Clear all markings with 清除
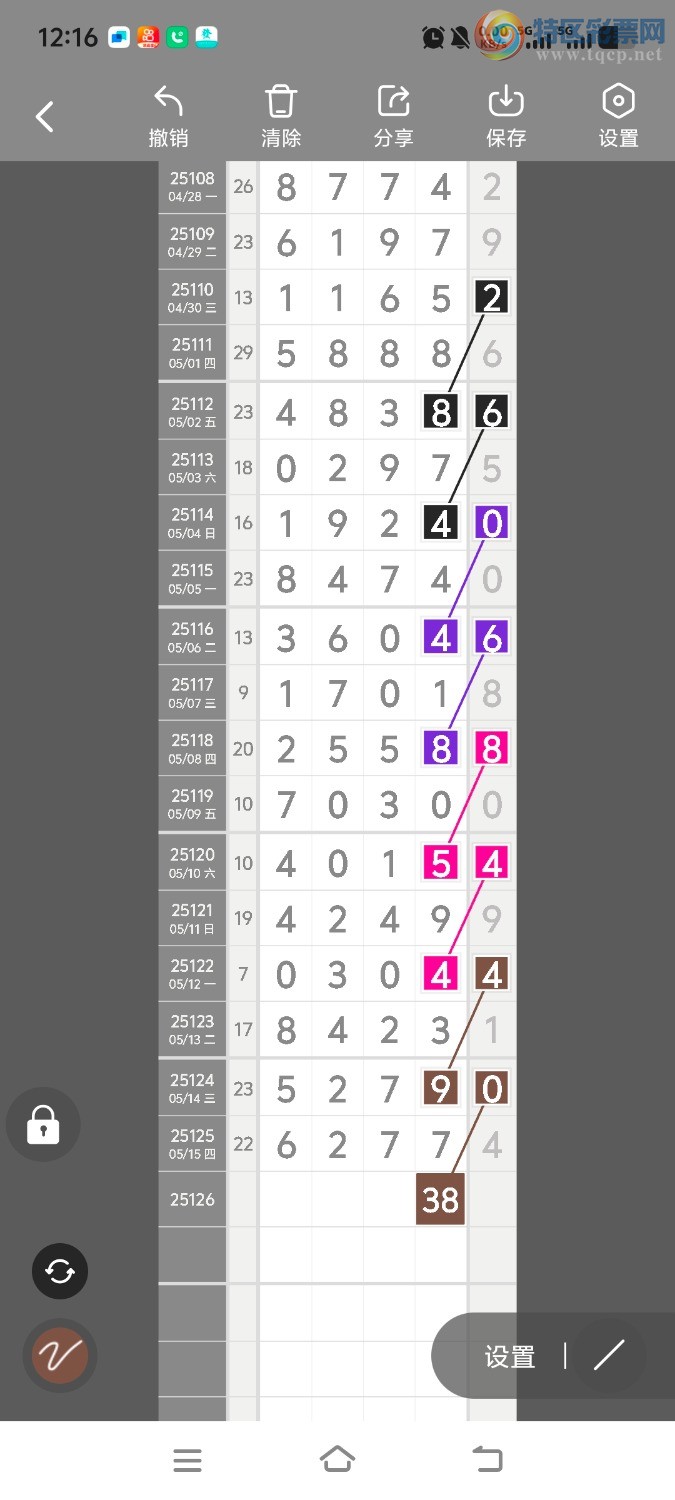Screen dimensions: 675x1500 [281, 117]
